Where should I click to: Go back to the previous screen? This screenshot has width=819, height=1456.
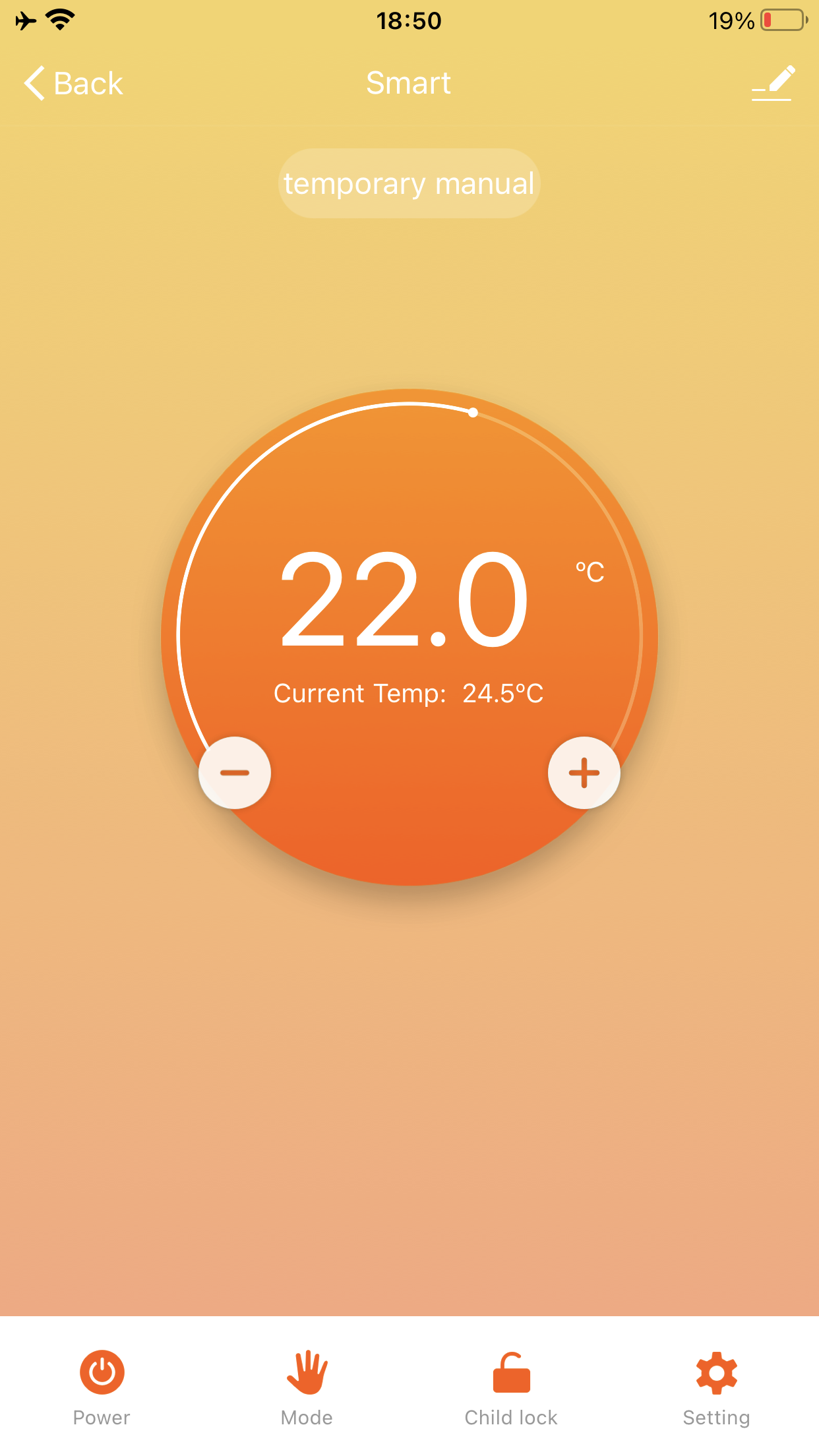[x=73, y=84]
